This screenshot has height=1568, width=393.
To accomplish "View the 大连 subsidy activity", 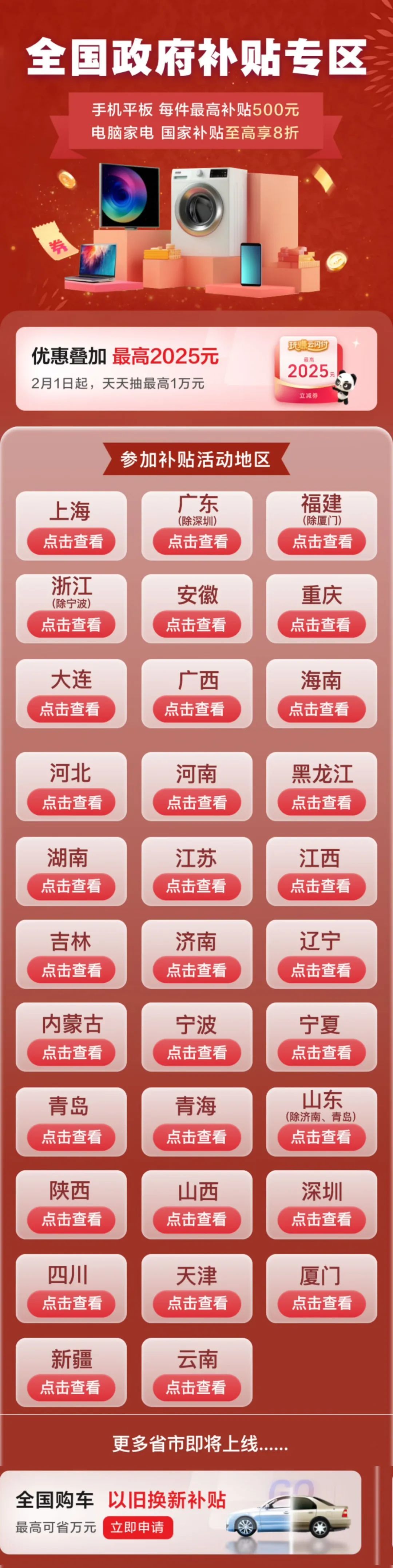I will [x=71, y=709].
